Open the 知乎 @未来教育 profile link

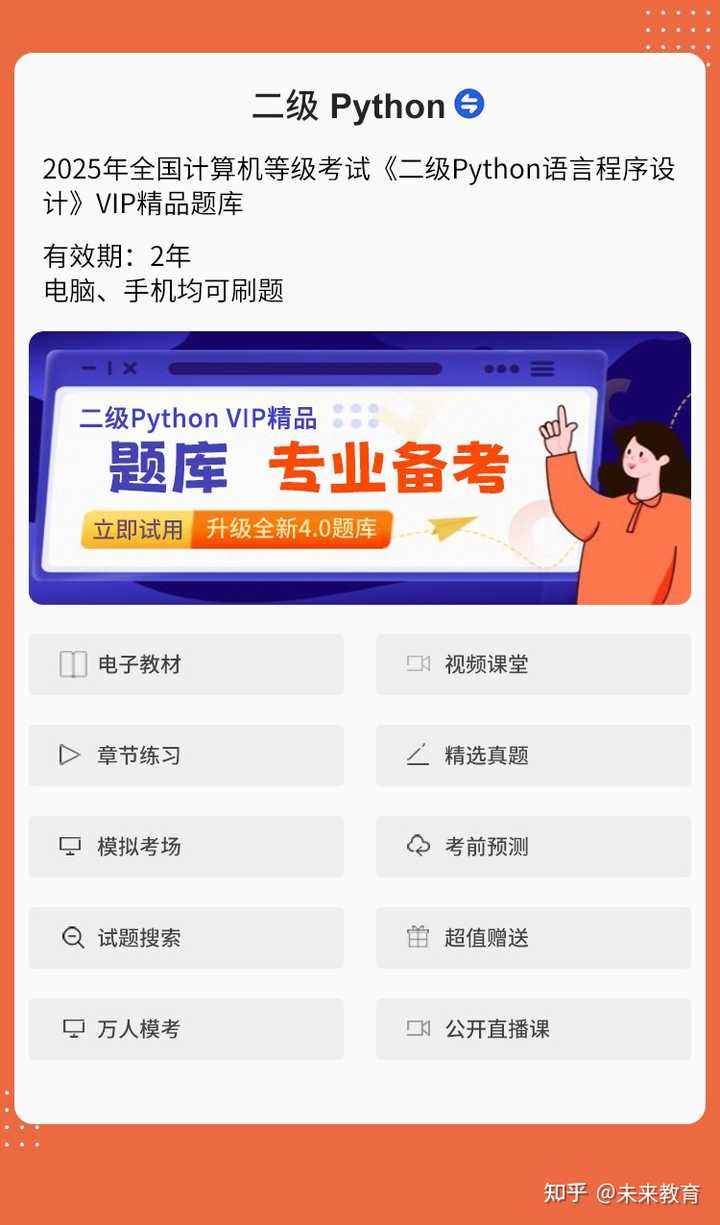pos(625,1194)
